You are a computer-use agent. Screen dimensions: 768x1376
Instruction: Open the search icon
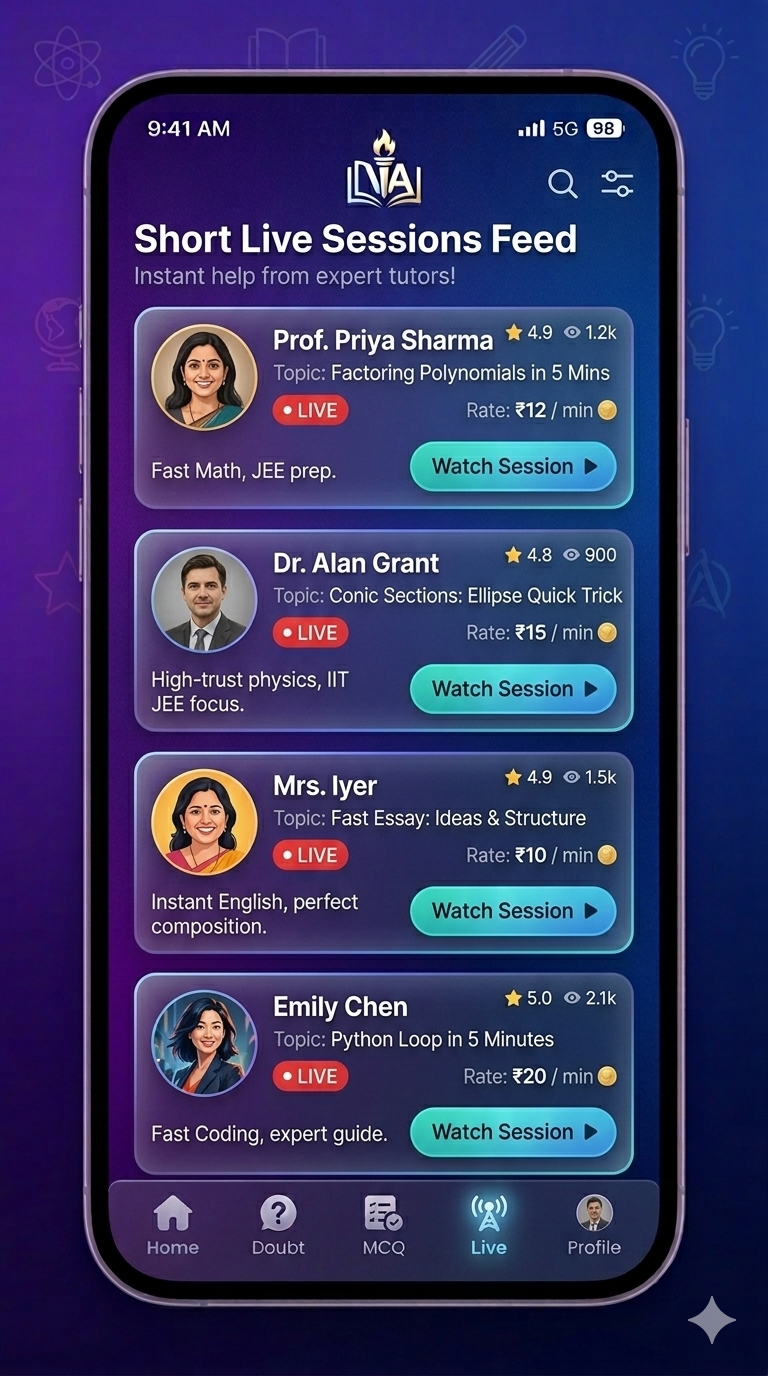coord(563,184)
